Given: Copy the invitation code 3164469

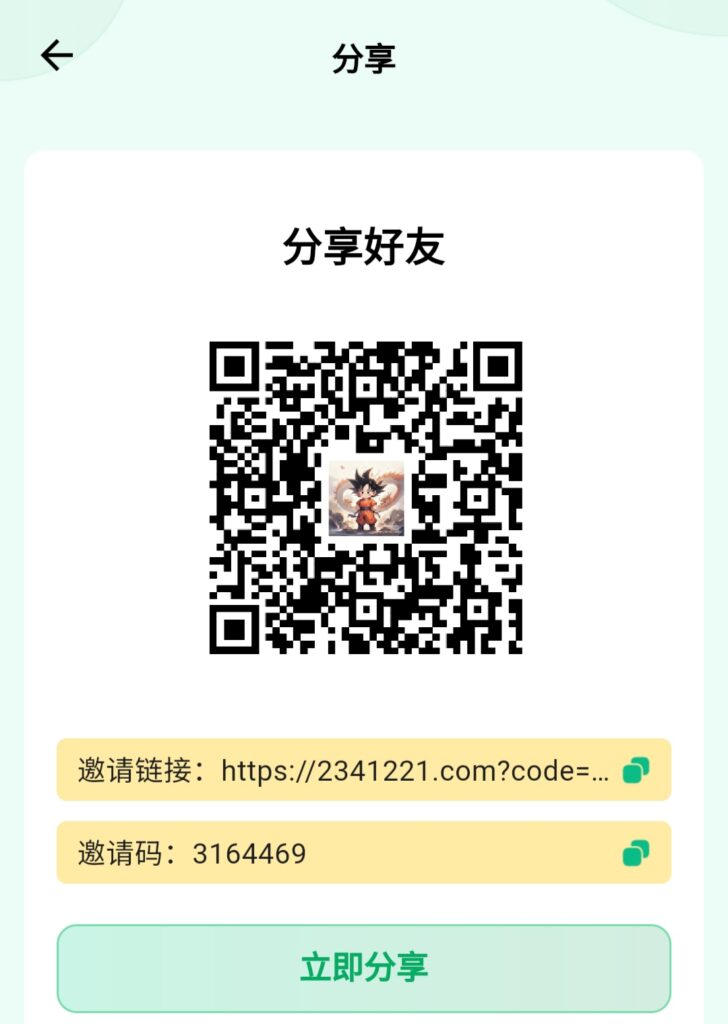Looking at the screenshot, I should coord(635,853).
